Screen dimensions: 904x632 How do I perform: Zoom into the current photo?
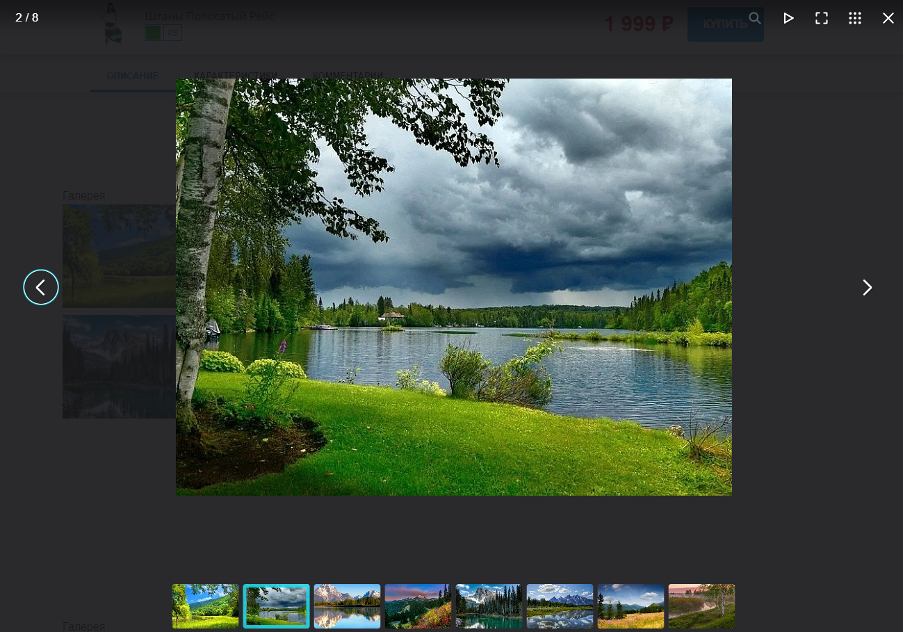point(755,18)
